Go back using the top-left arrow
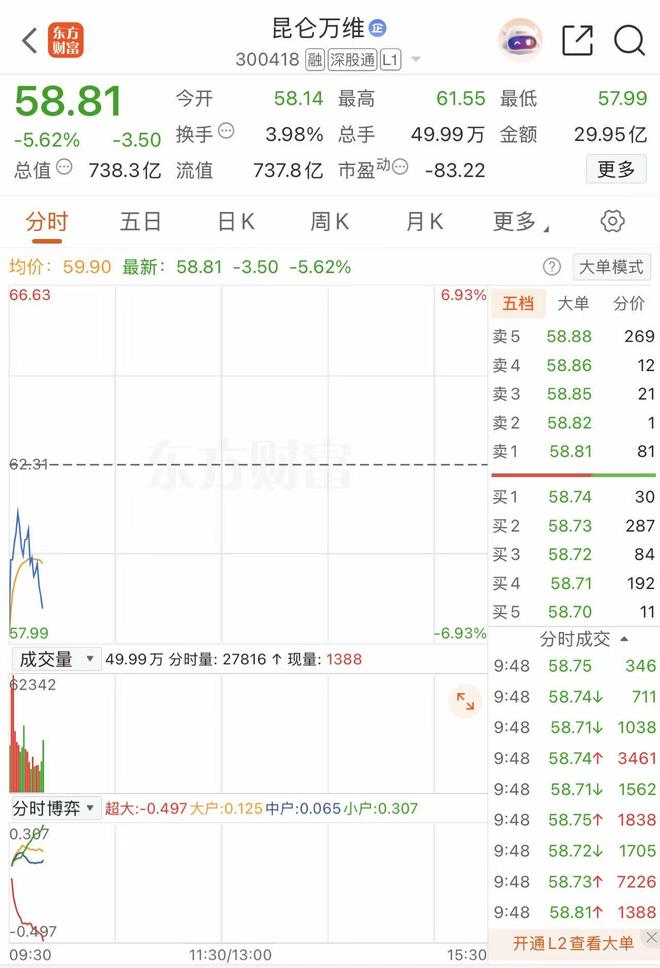The height and width of the screenshot is (968, 660). (29, 41)
